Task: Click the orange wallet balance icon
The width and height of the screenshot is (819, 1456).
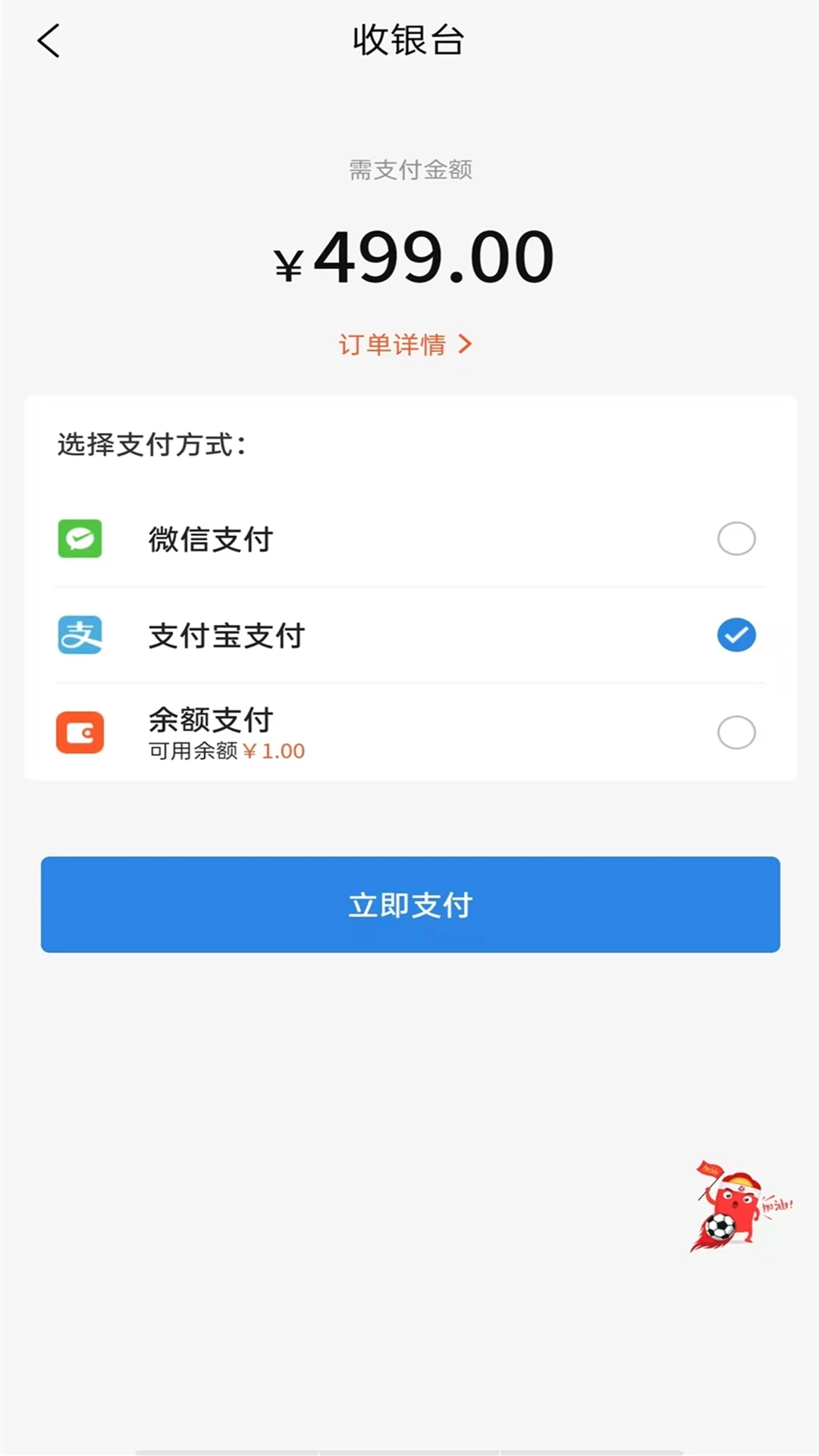Action: pyautogui.click(x=80, y=733)
